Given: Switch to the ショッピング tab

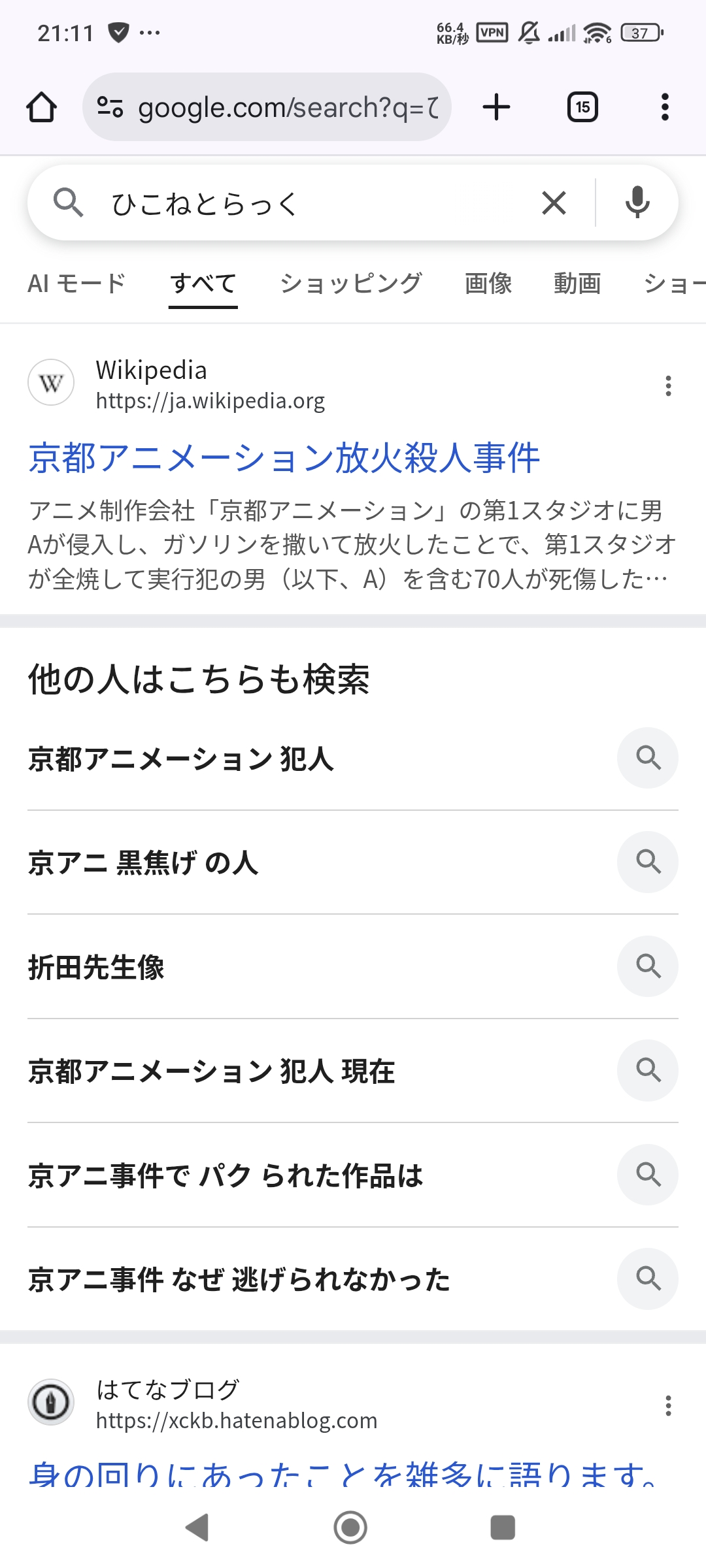Looking at the screenshot, I should tap(351, 284).
